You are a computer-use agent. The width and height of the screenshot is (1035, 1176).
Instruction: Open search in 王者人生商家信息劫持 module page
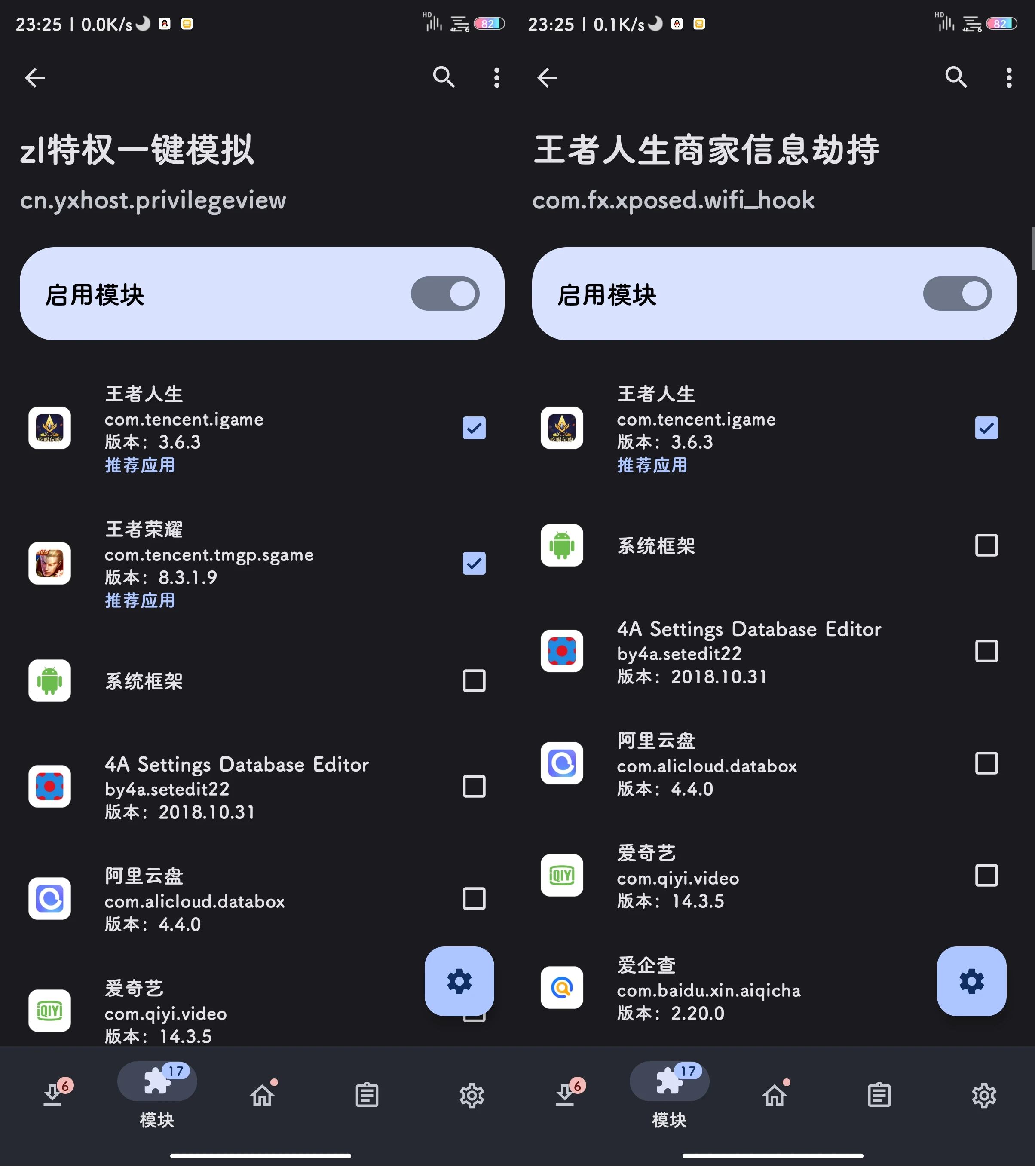click(x=955, y=77)
